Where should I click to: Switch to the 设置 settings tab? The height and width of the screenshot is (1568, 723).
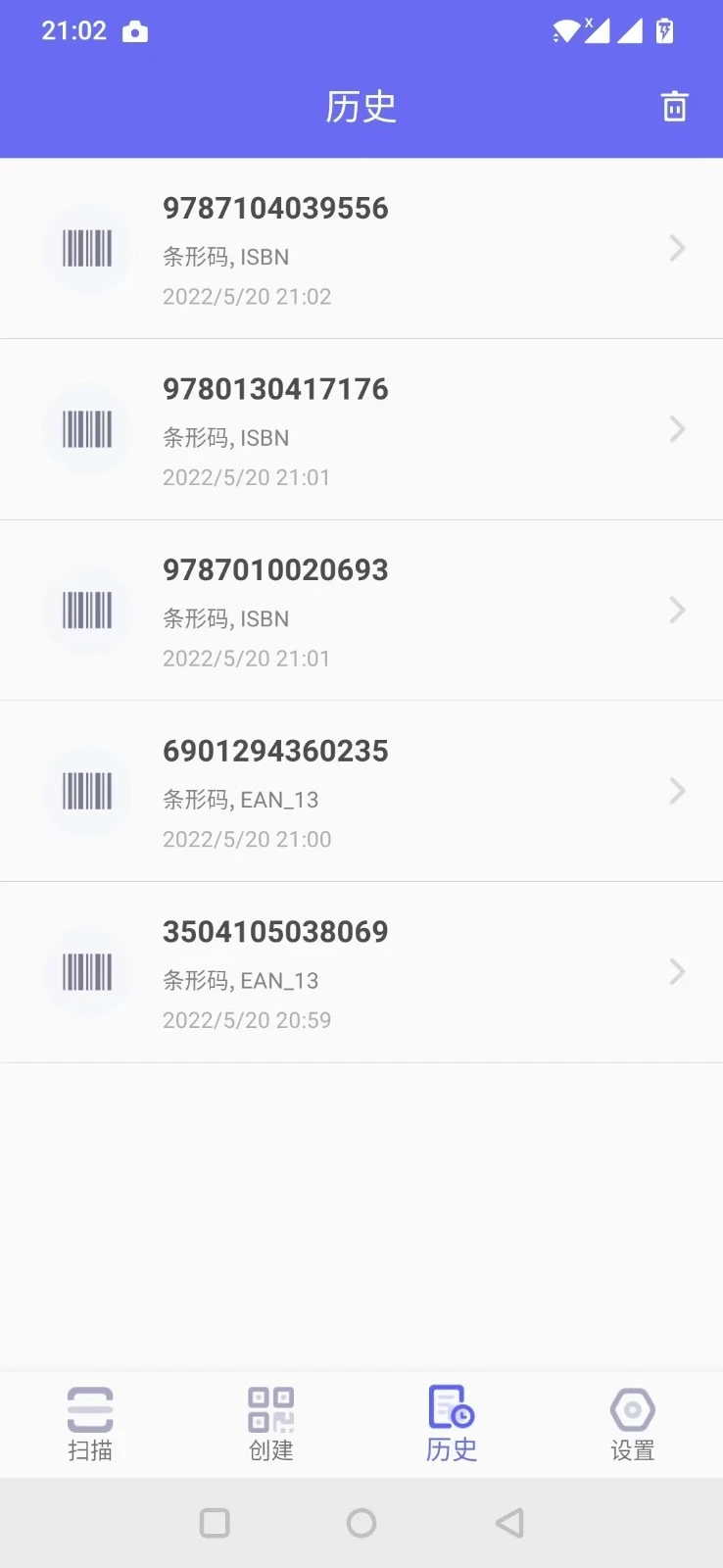click(632, 1424)
